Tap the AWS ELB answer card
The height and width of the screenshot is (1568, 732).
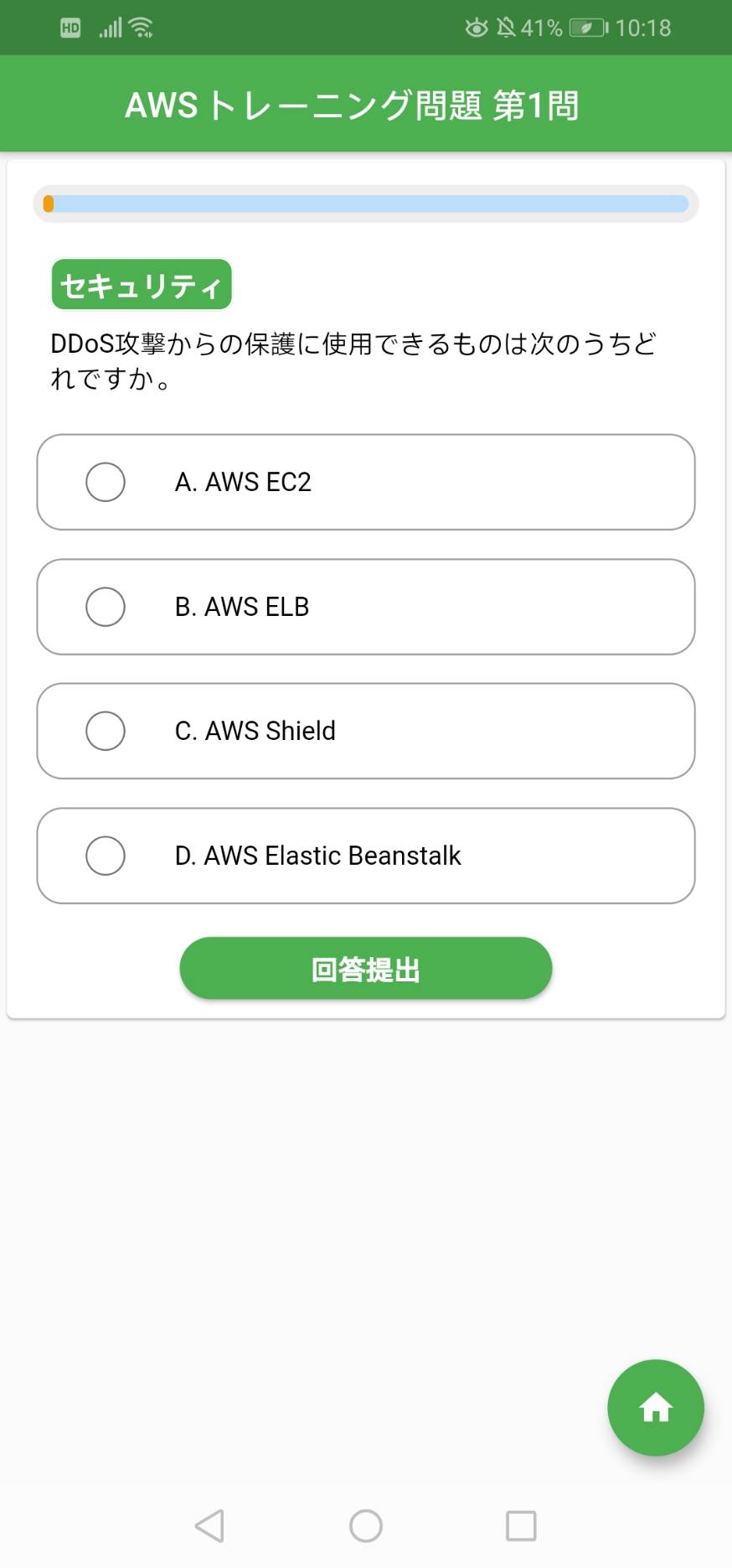click(x=366, y=607)
